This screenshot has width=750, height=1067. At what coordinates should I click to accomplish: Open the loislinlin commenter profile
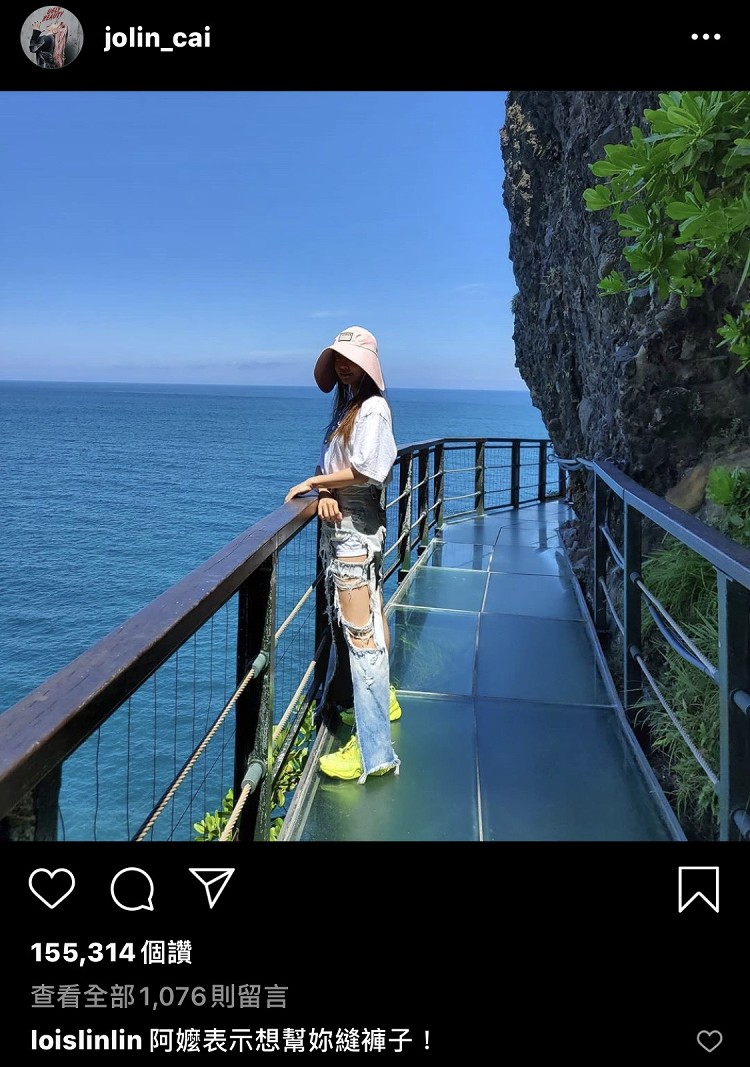[86, 1040]
